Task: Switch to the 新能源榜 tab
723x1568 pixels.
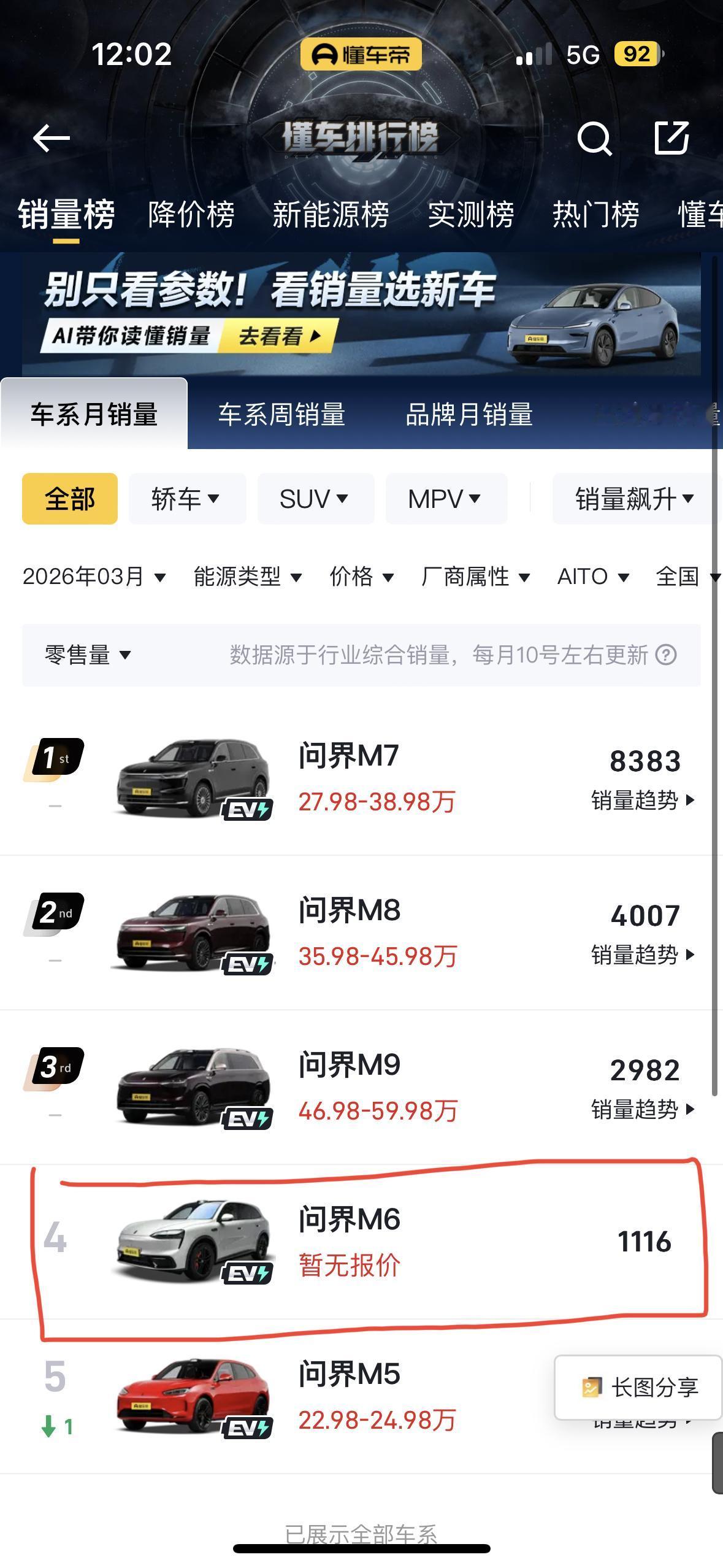Action: [331, 215]
